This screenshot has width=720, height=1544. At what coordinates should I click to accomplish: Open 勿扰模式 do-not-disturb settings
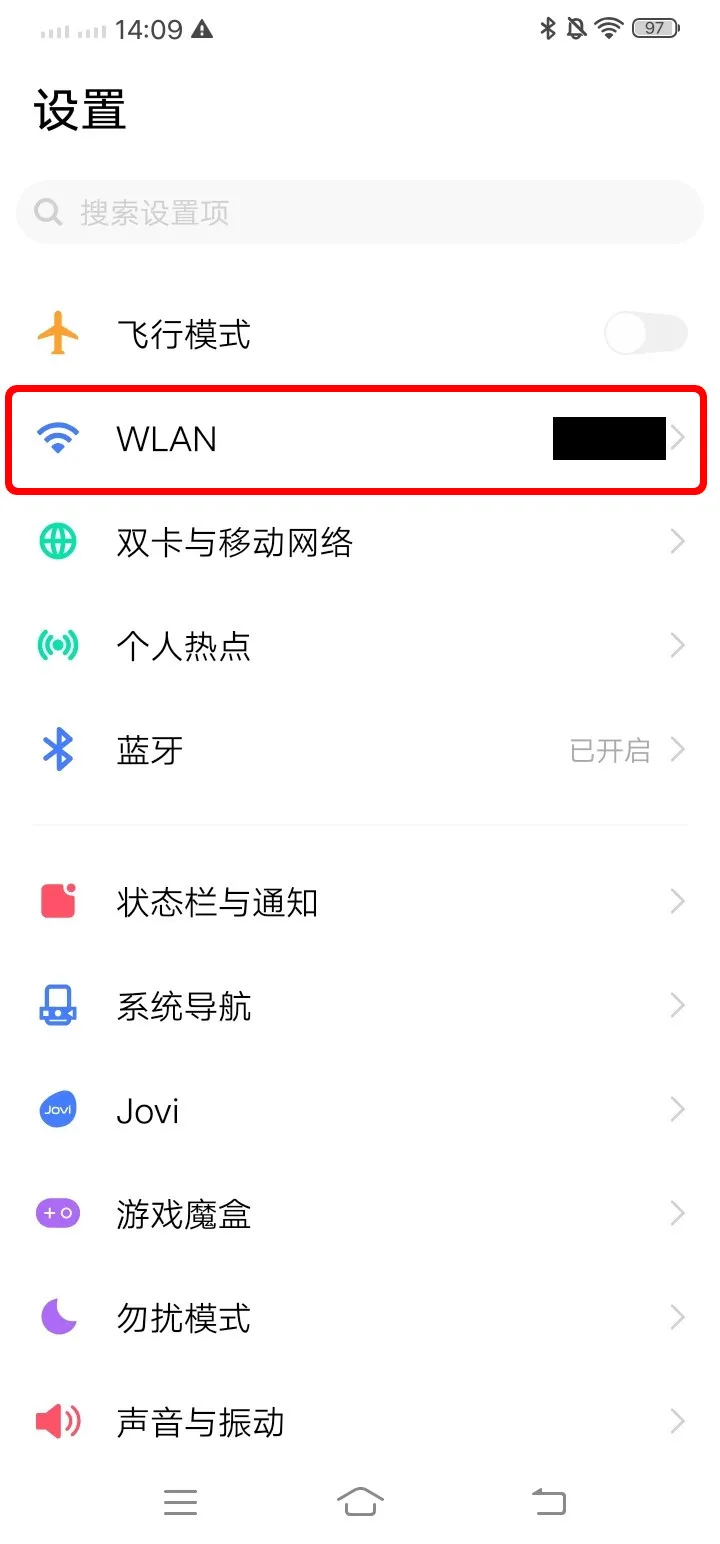(x=360, y=1318)
